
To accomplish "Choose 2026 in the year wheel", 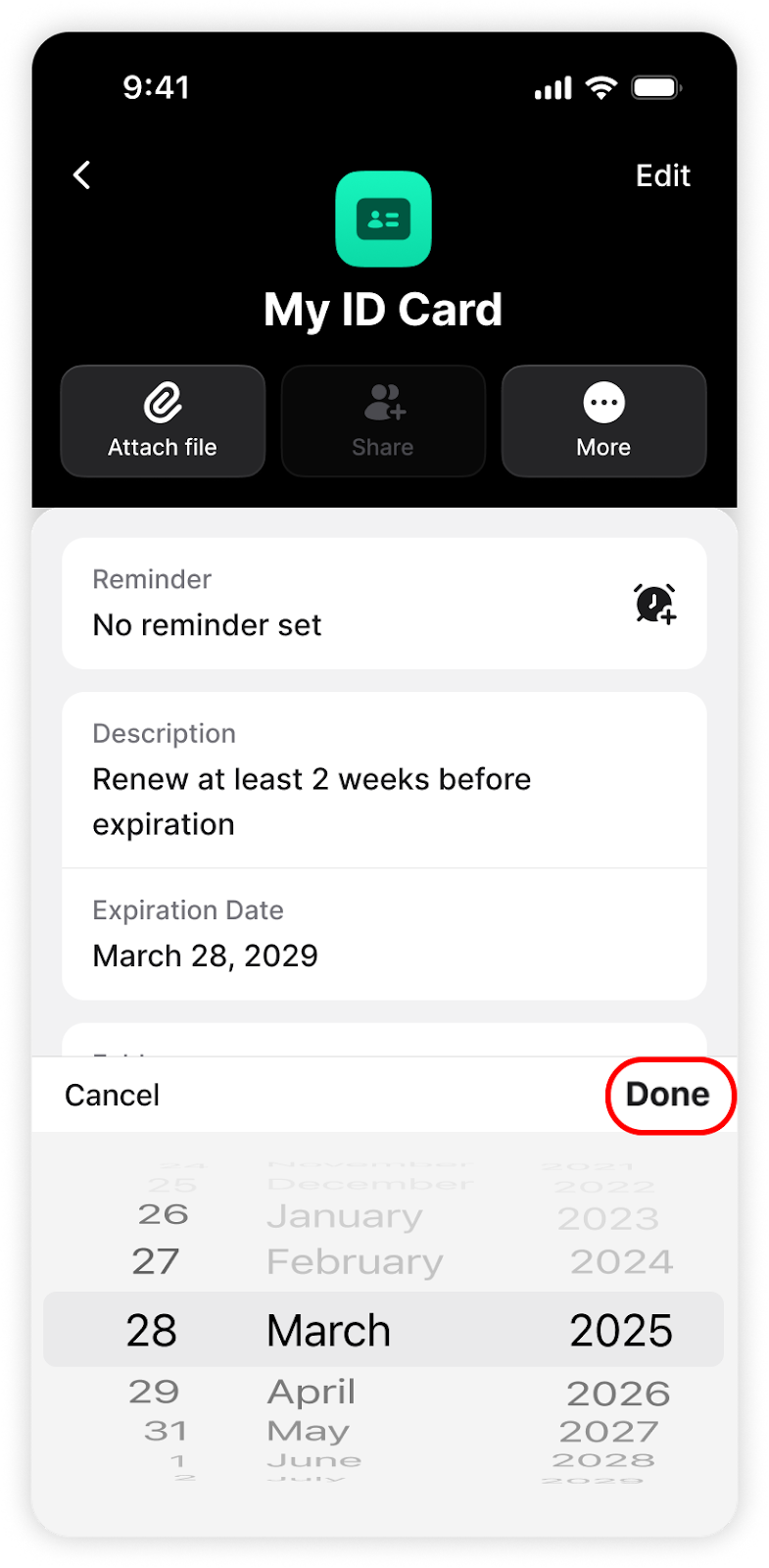I will pyautogui.click(x=618, y=1394).
